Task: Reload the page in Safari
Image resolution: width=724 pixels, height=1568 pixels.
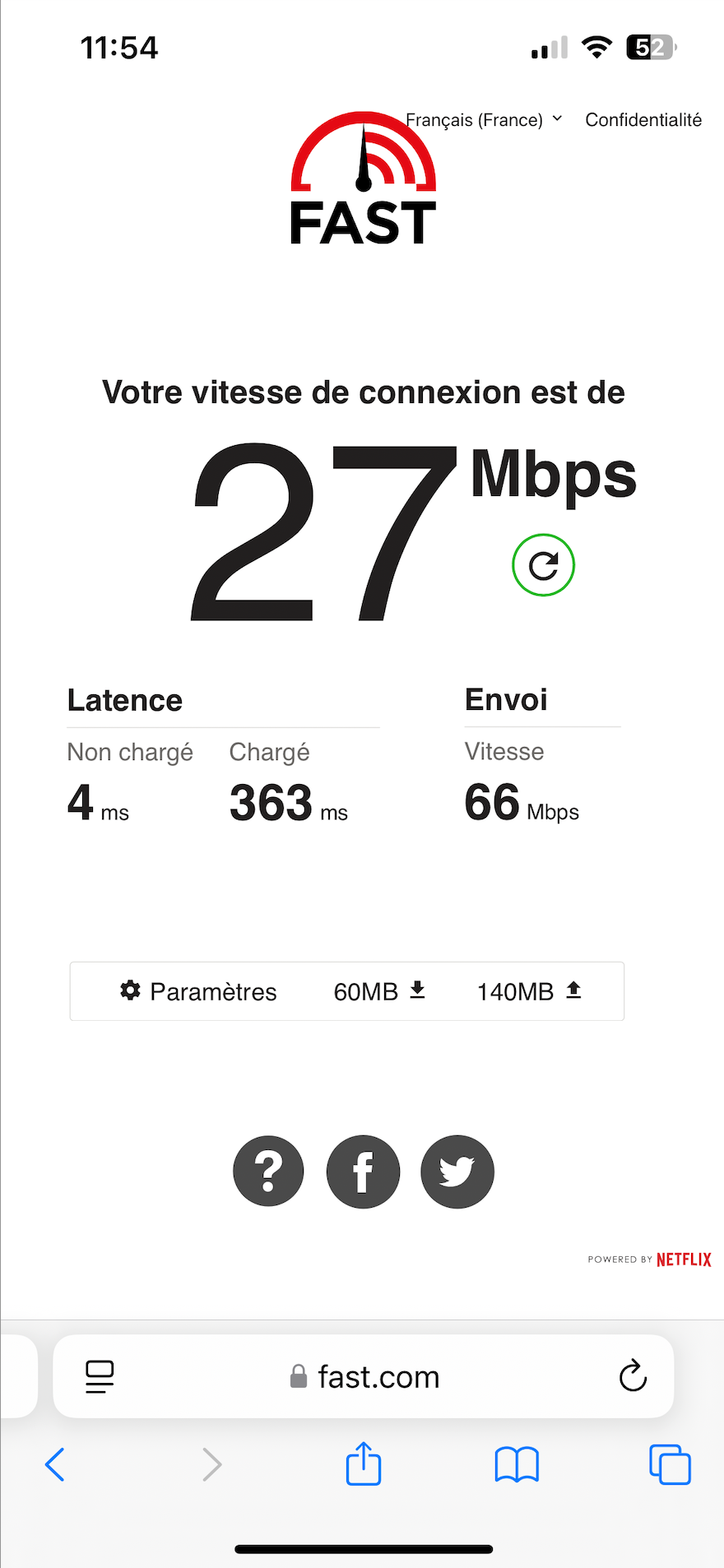Action: pyautogui.click(x=633, y=1375)
